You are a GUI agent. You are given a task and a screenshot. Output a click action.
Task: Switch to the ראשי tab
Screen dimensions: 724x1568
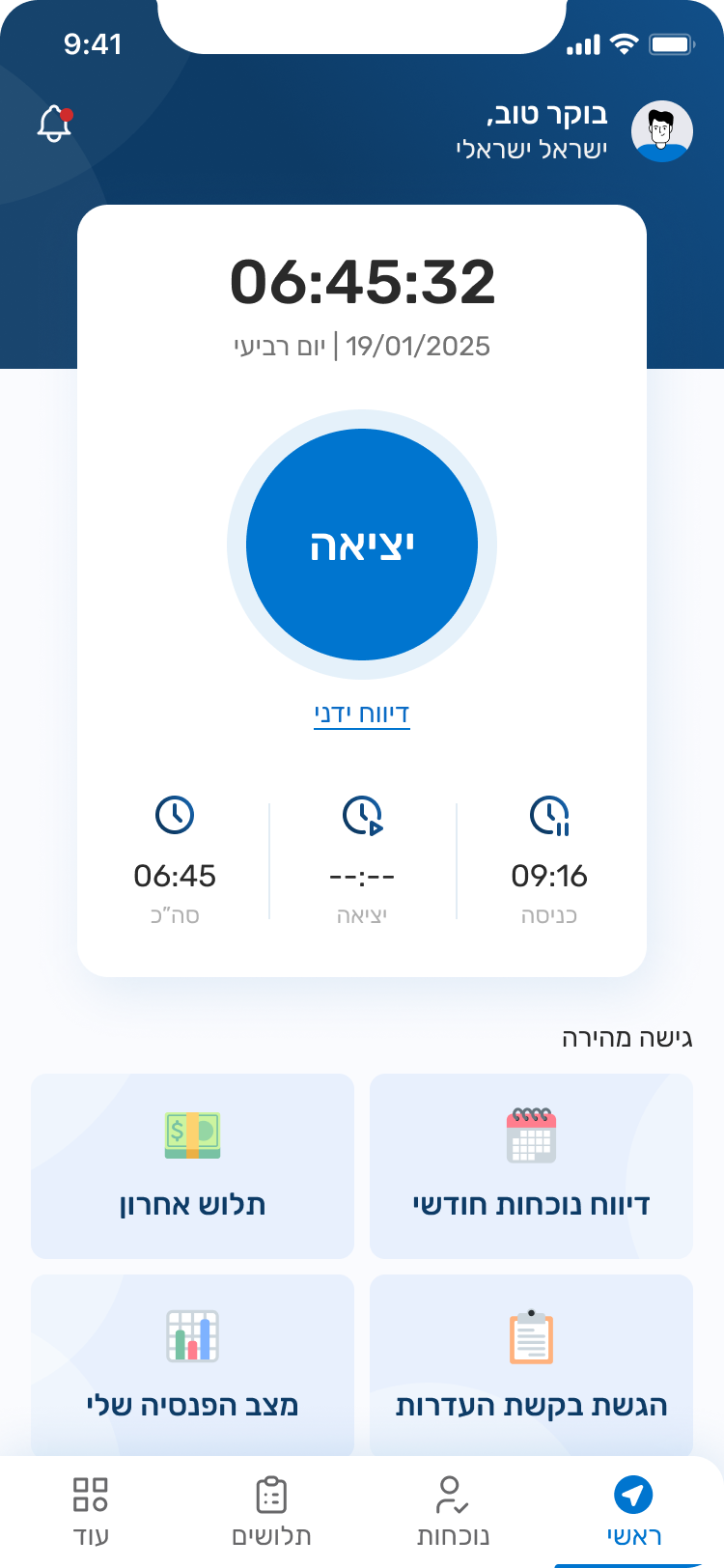[x=633, y=1511]
